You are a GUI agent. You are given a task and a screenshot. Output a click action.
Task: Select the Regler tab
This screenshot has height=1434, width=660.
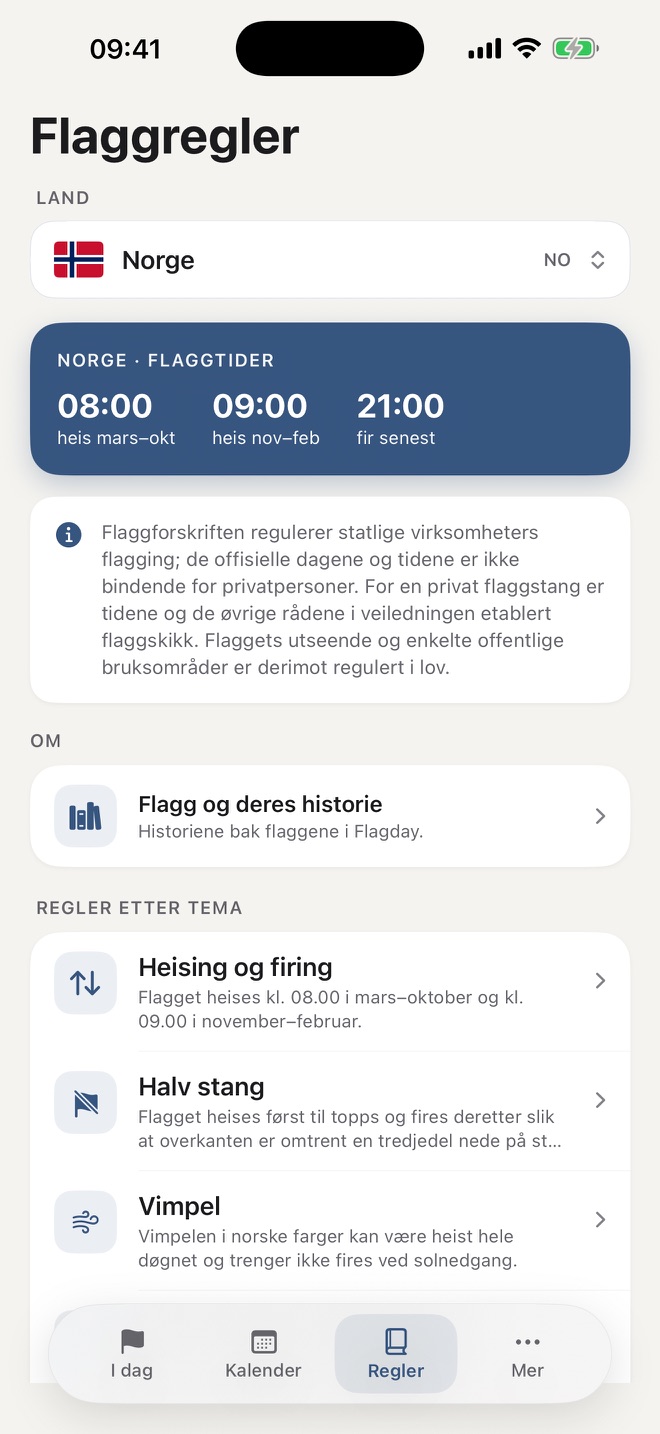pyautogui.click(x=396, y=1354)
